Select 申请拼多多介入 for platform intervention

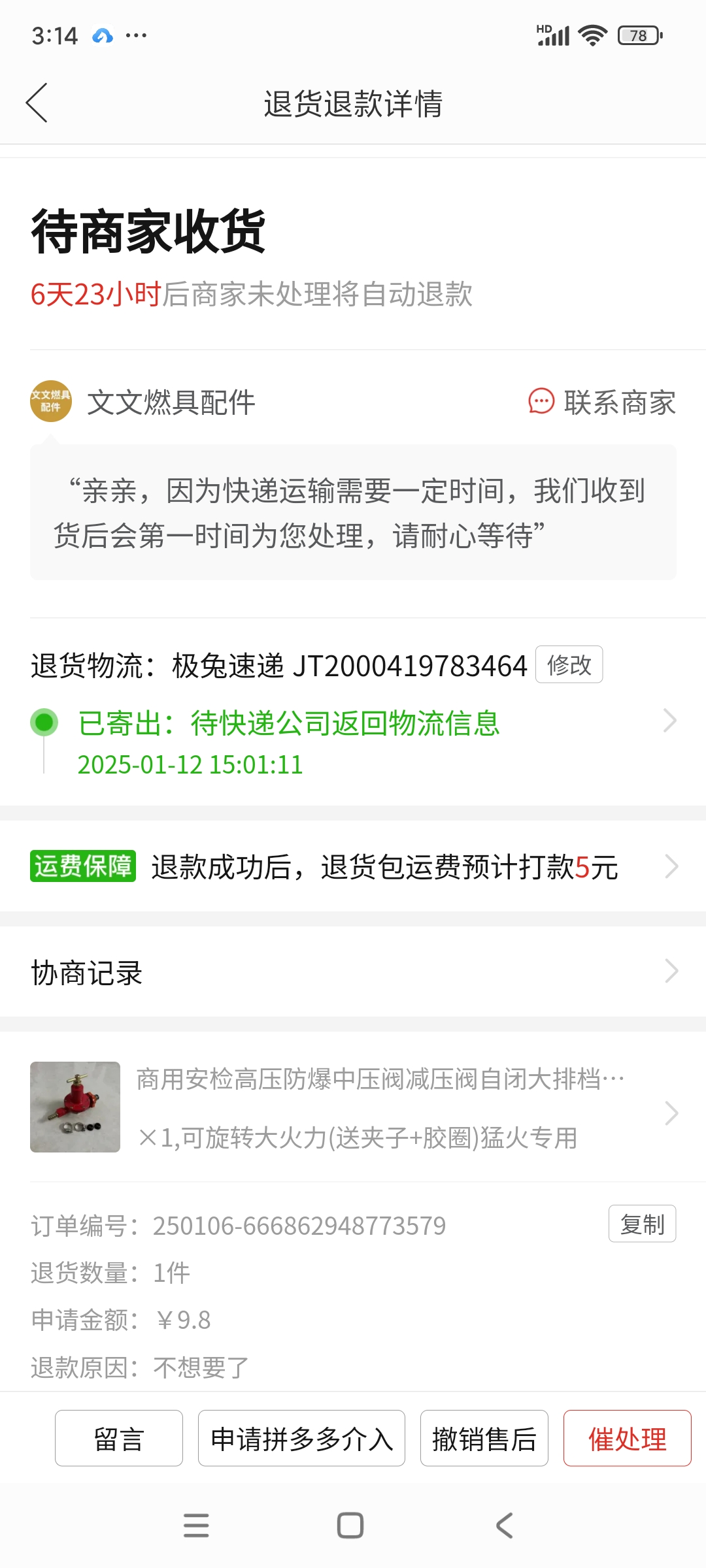301,1439
